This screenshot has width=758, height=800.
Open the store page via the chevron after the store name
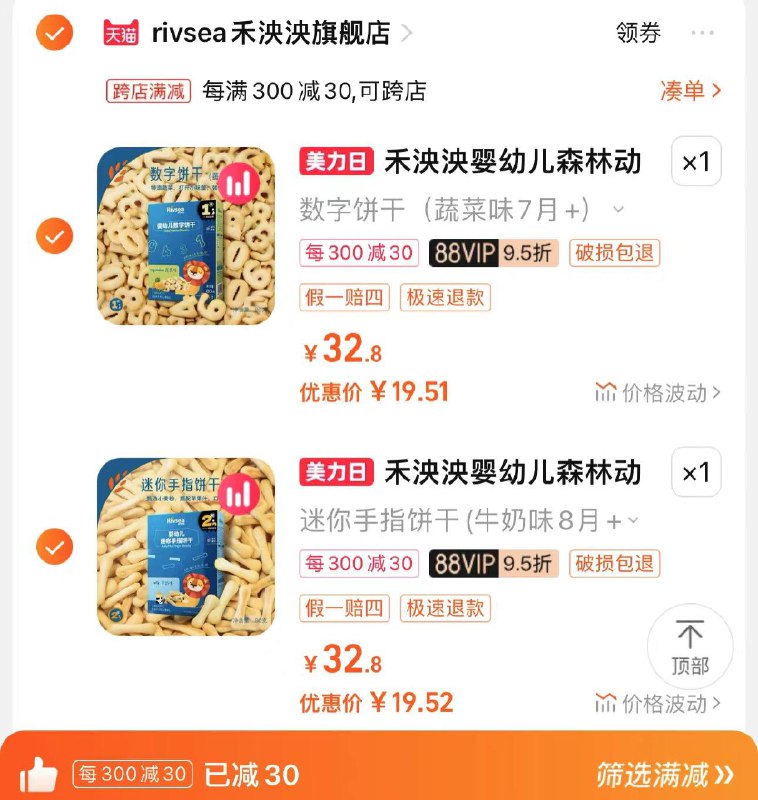click(x=406, y=31)
